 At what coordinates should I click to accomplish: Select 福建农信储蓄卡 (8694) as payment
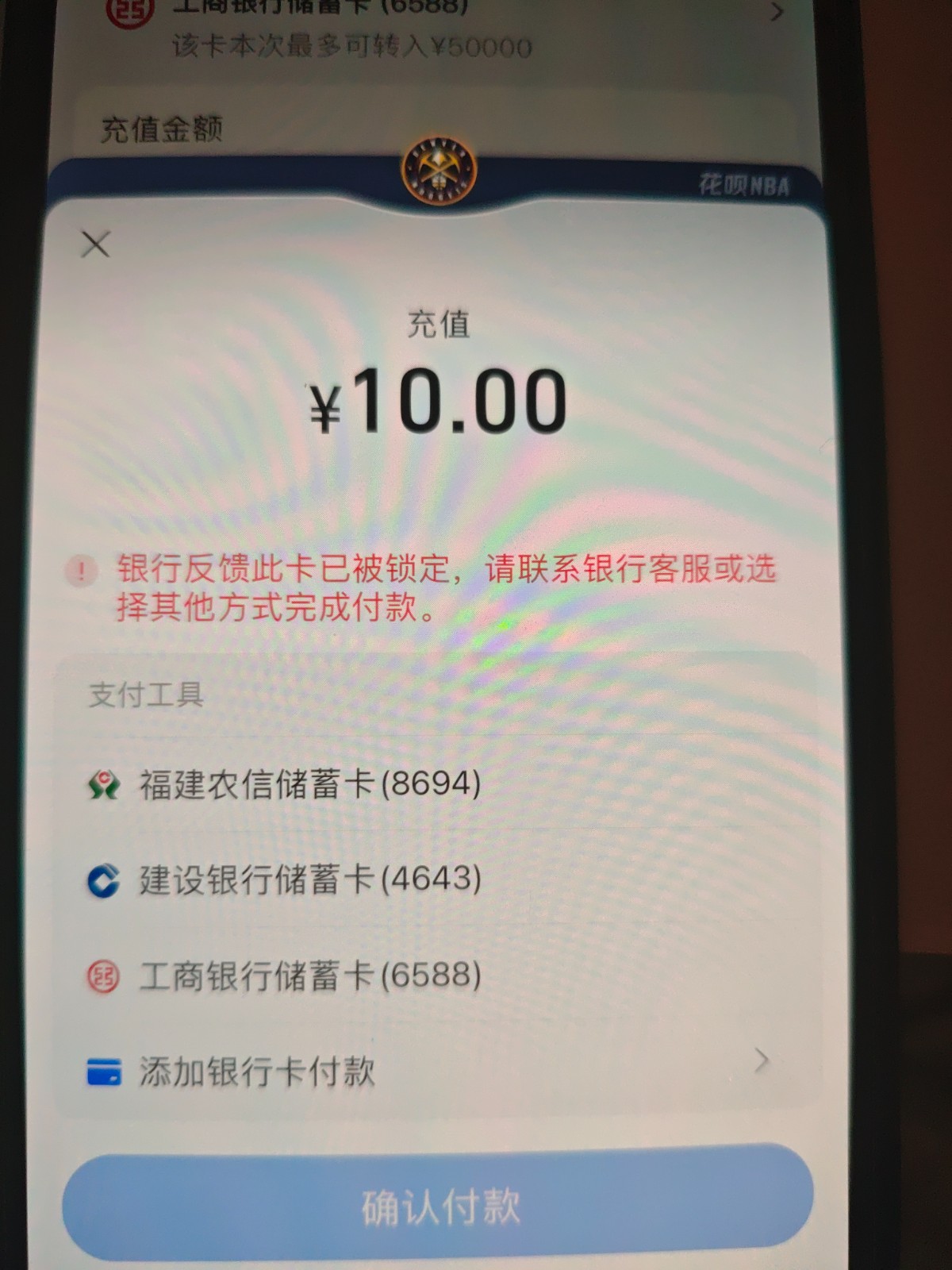point(309,784)
